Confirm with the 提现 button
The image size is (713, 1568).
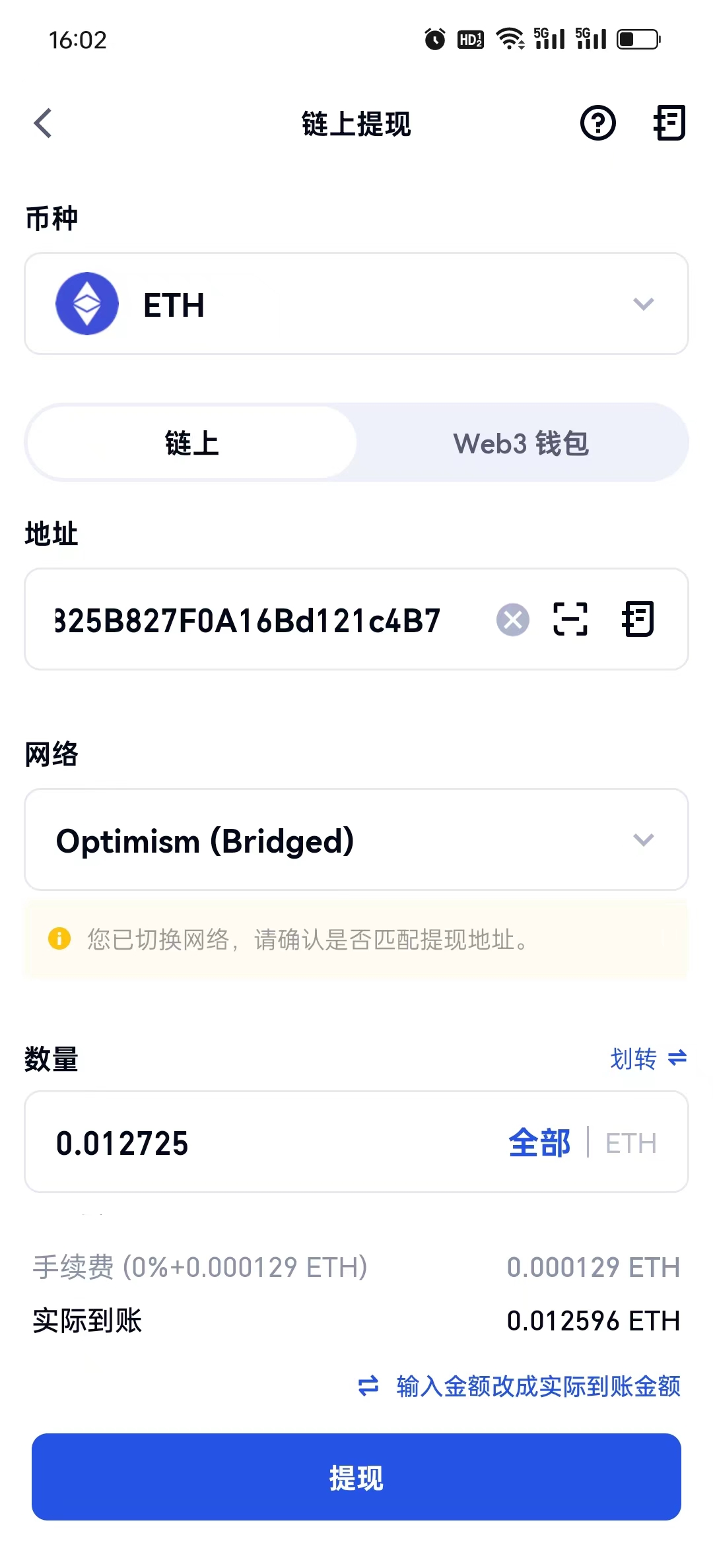[x=356, y=1477]
